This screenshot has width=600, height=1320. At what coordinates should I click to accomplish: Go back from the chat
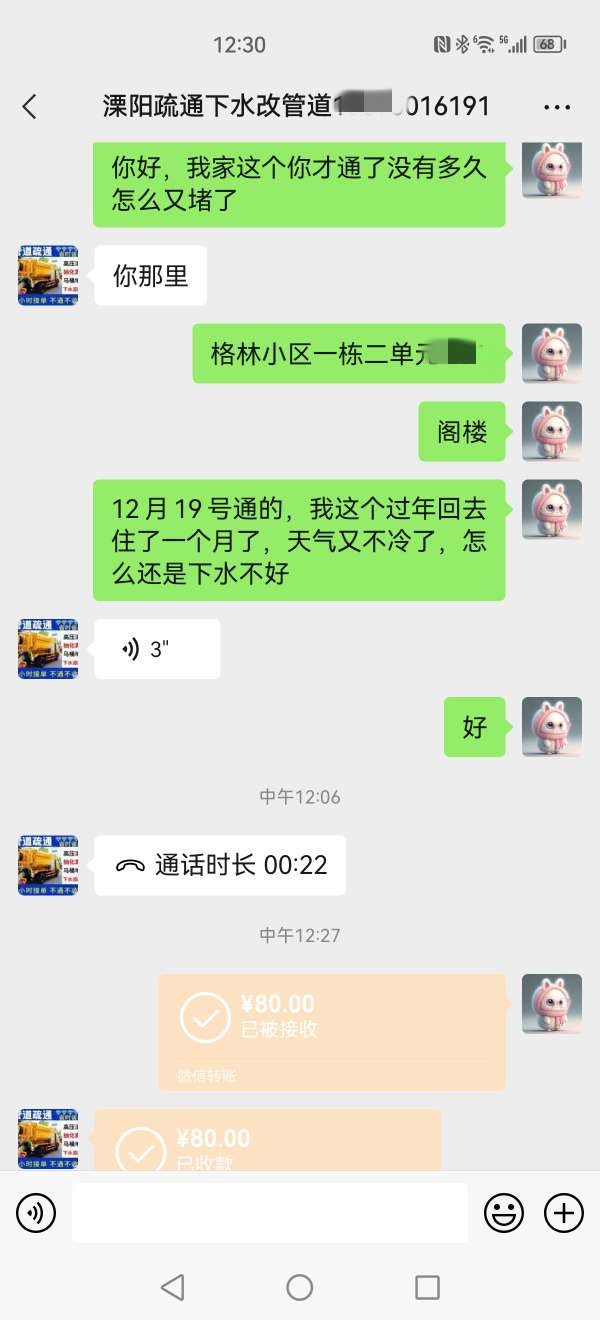click(x=30, y=106)
